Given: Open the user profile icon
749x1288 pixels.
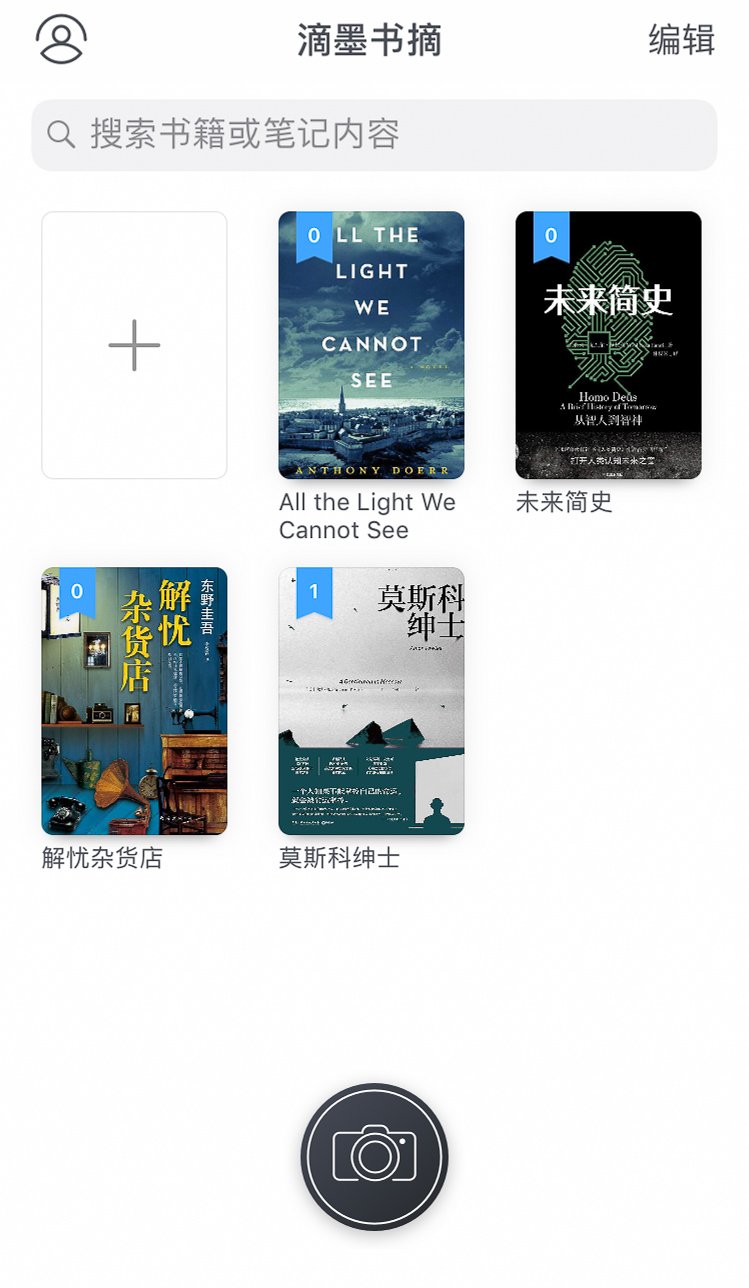Looking at the screenshot, I should tap(61, 40).
